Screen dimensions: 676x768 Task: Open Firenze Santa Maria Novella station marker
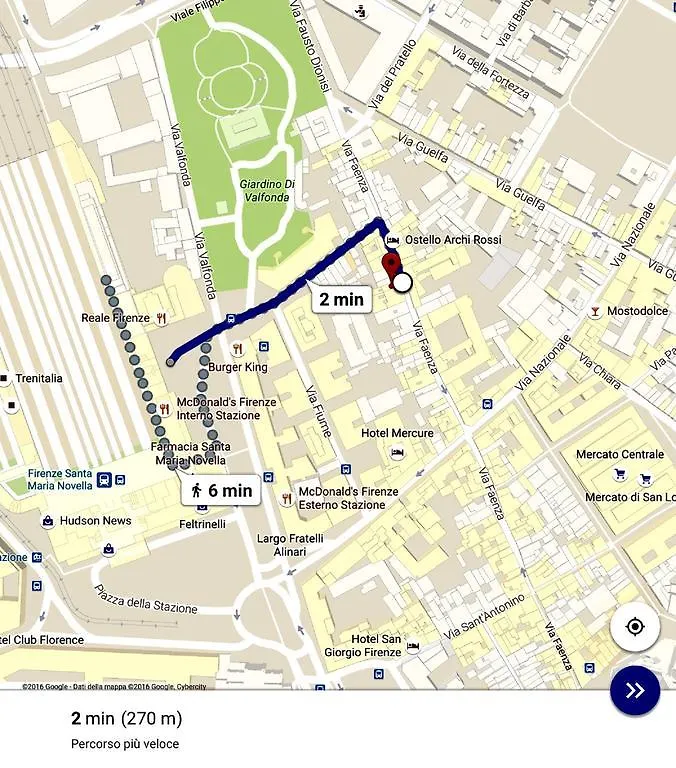tap(104, 480)
